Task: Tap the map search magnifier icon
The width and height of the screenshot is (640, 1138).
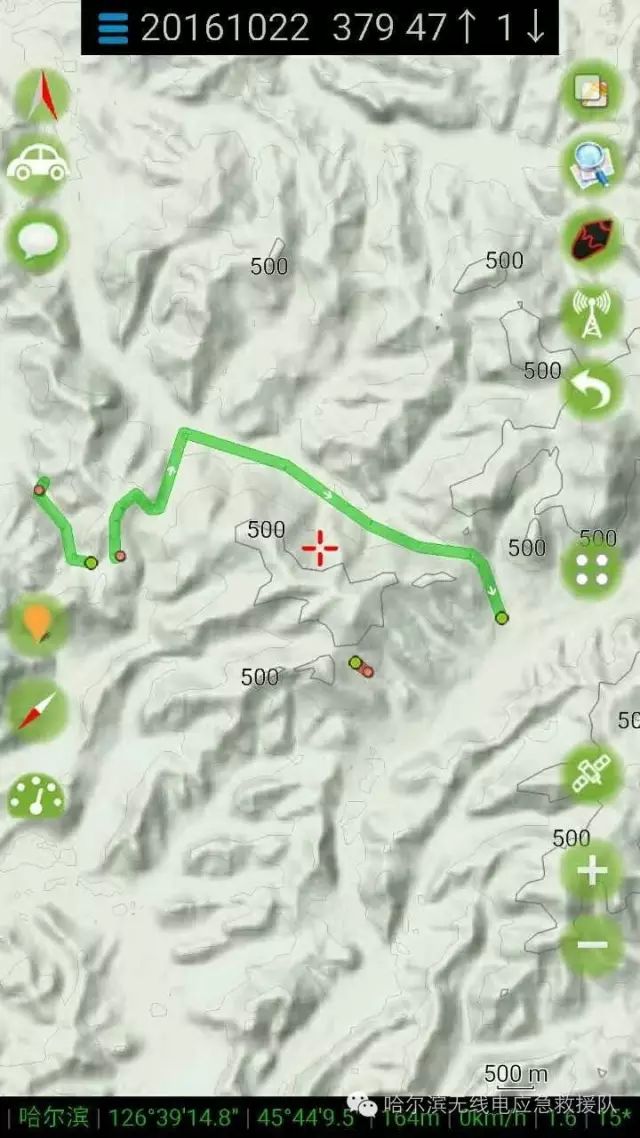Action: point(593,165)
